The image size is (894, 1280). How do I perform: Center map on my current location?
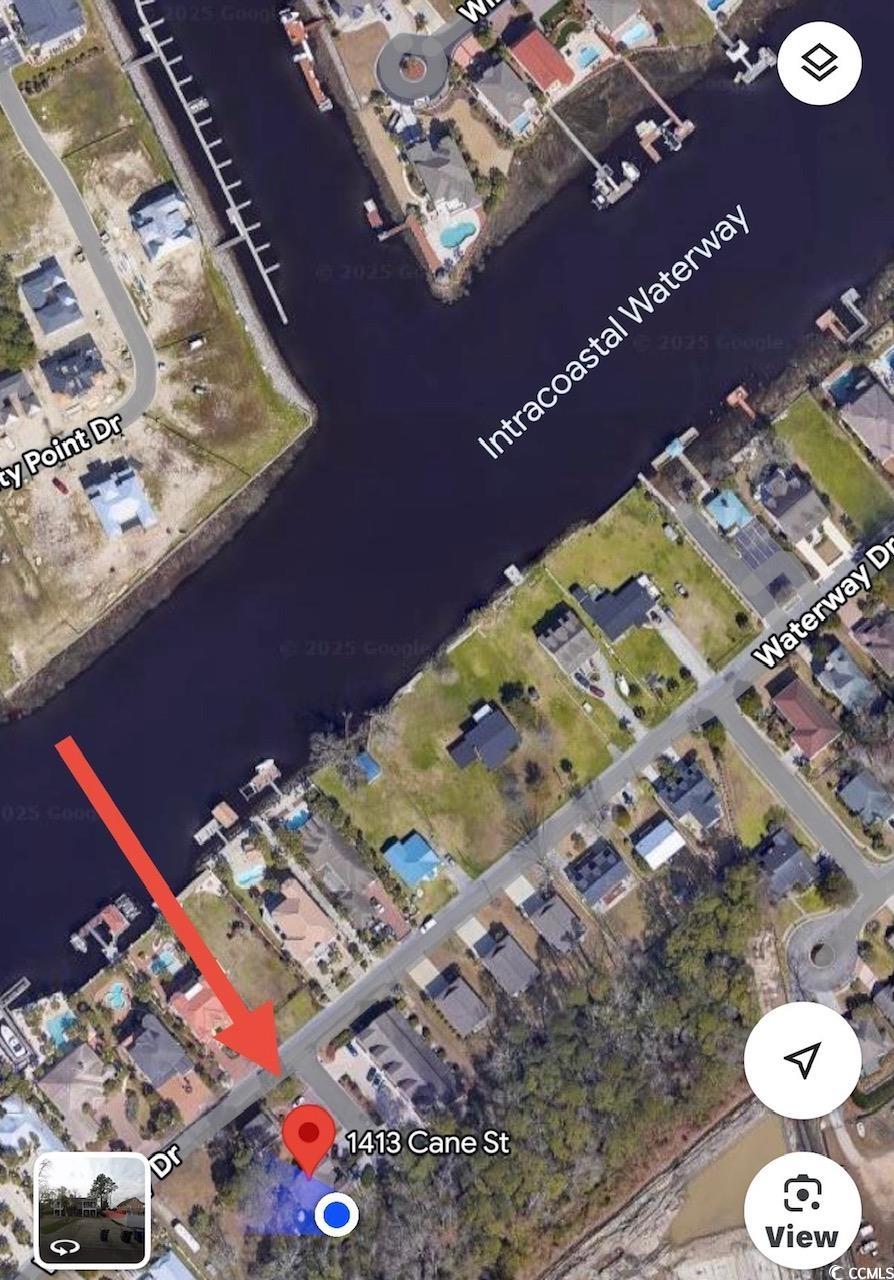coord(802,1059)
